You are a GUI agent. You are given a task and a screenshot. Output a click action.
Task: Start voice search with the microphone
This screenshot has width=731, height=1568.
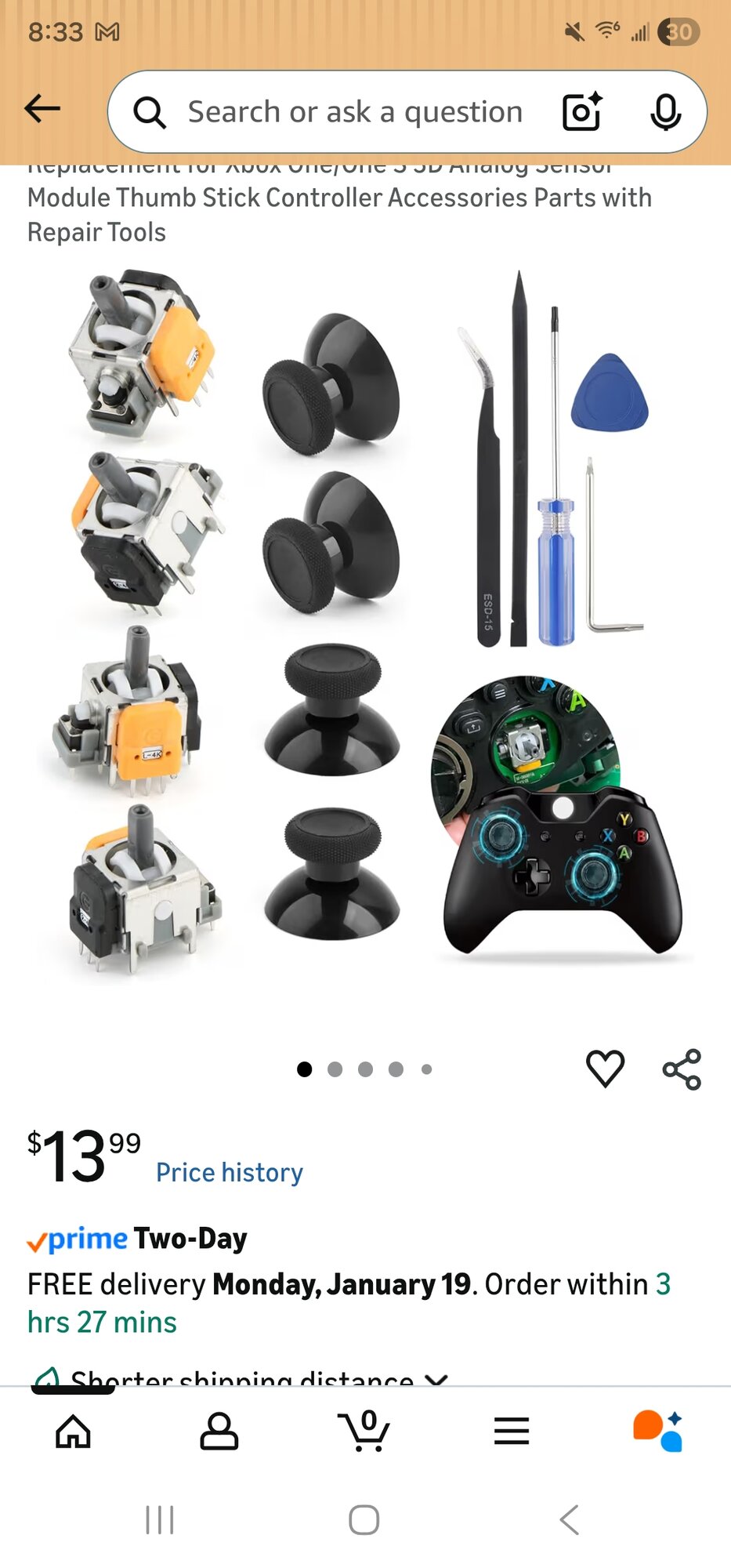point(665,111)
